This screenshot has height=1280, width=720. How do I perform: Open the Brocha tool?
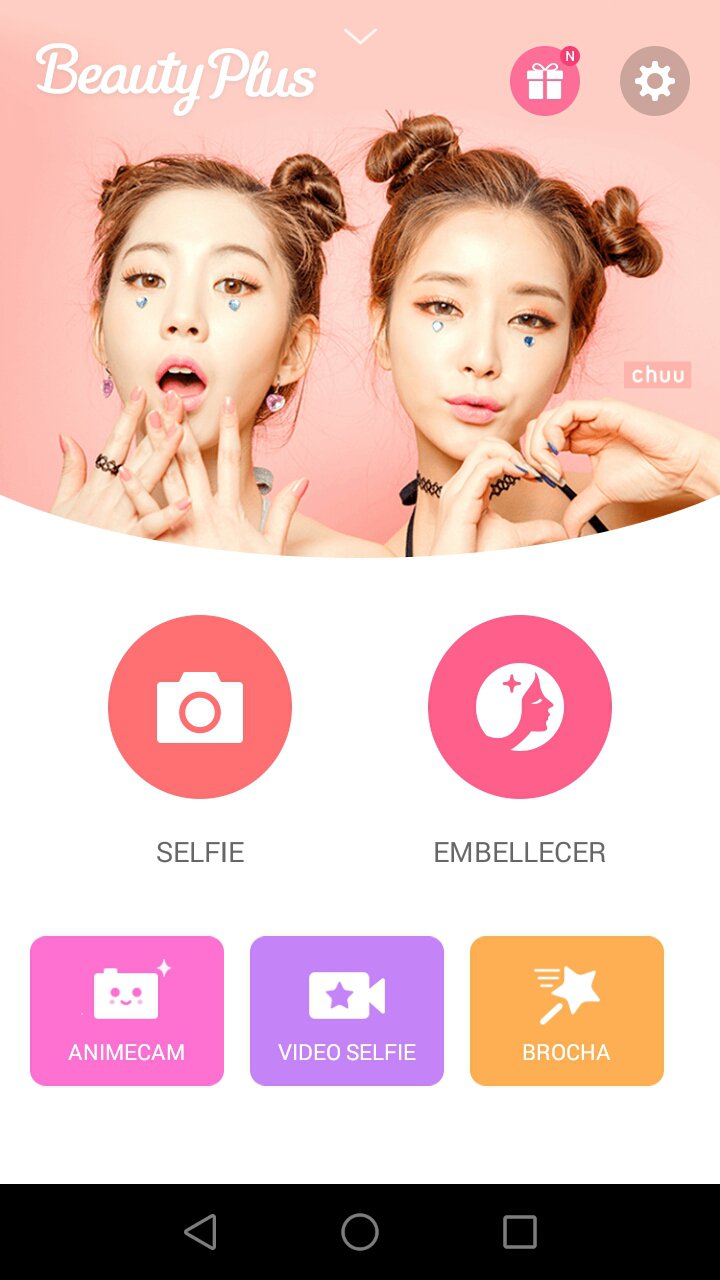coord(567,1011)
